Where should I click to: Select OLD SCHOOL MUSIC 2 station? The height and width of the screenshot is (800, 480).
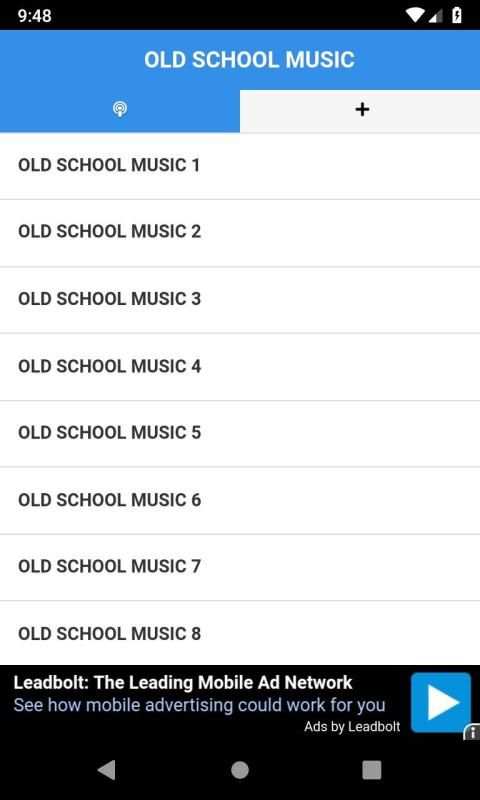(x=240, y=233)
